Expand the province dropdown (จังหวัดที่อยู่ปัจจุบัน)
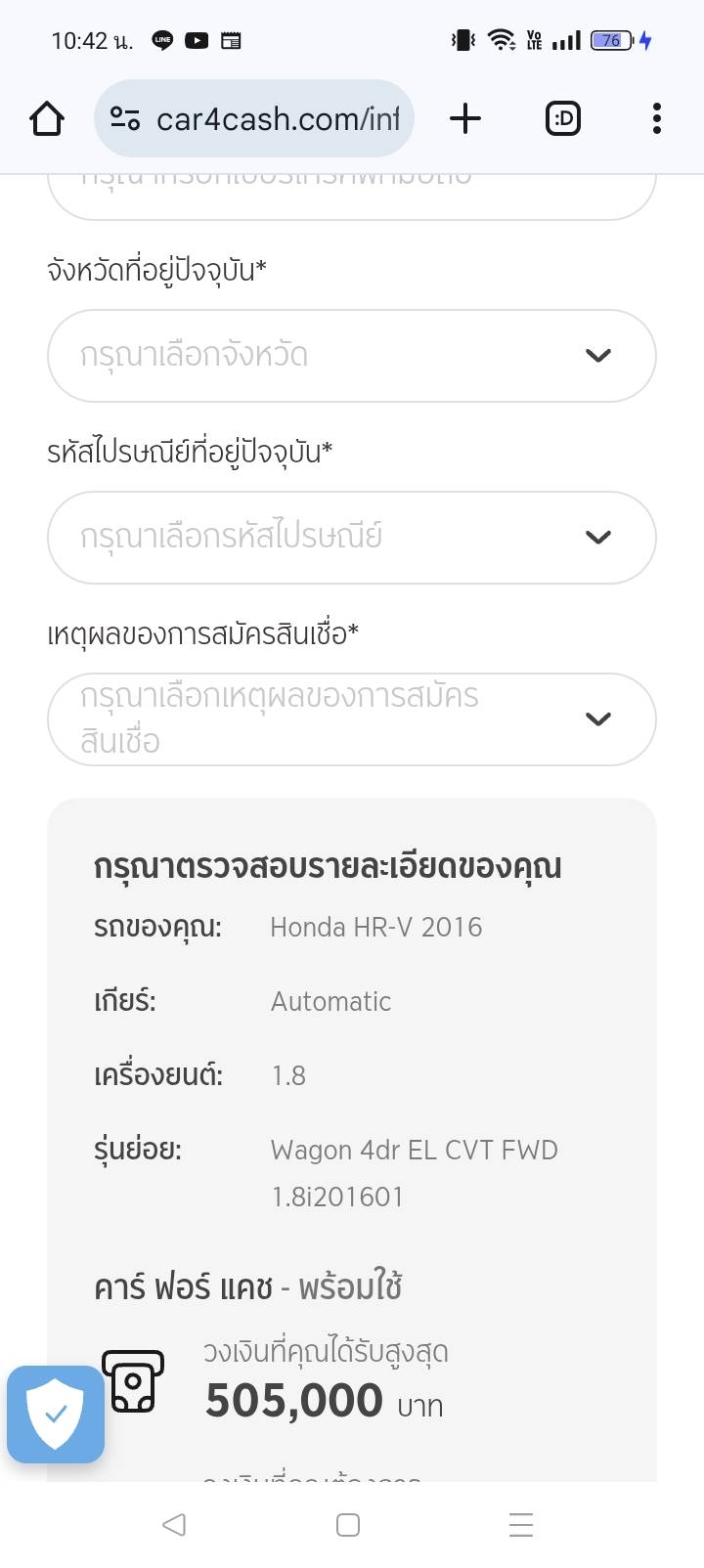Image resolution: width=704 pixels, height=1568 pixels. coord(351,355)
